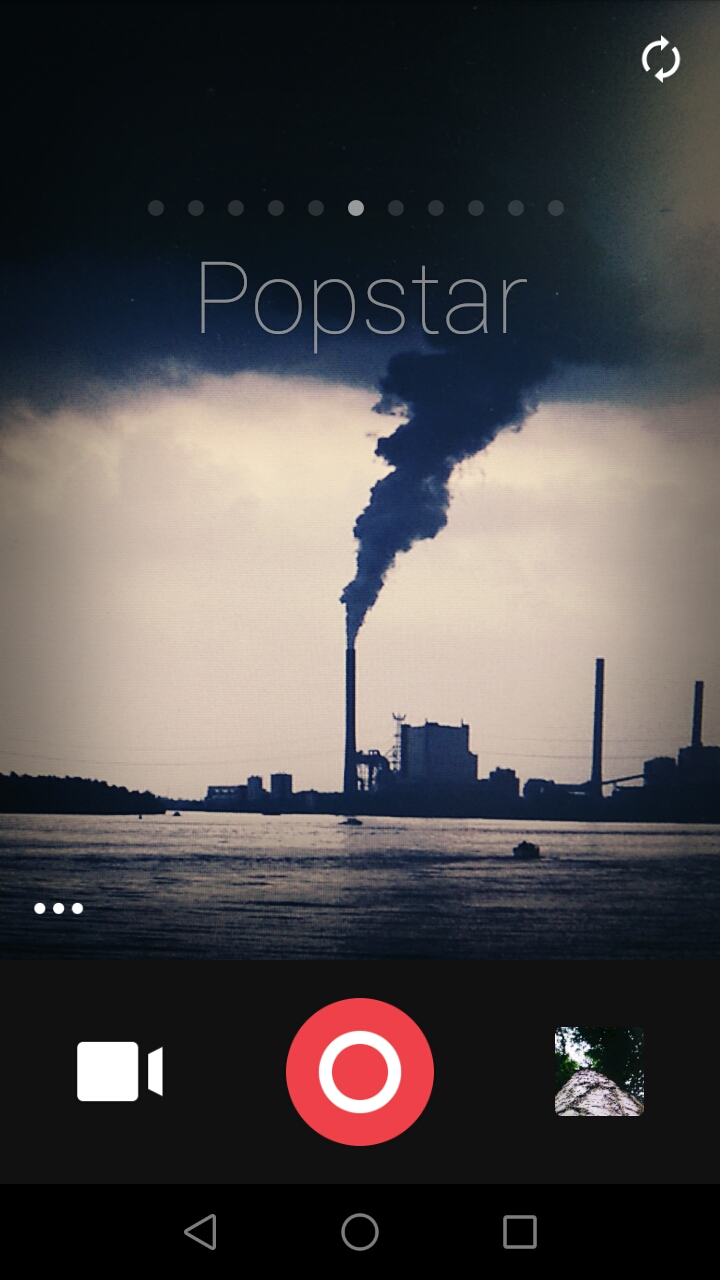Open recent apps with the square icon
This screenshot has height=1280, width=720.
point(518,1231)
